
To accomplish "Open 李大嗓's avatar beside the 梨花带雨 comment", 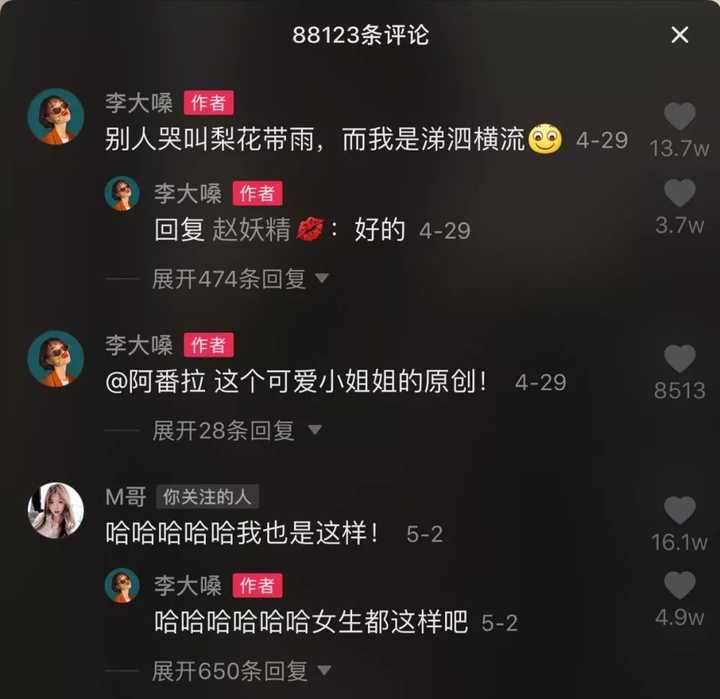I will click(x=55, y=116).
